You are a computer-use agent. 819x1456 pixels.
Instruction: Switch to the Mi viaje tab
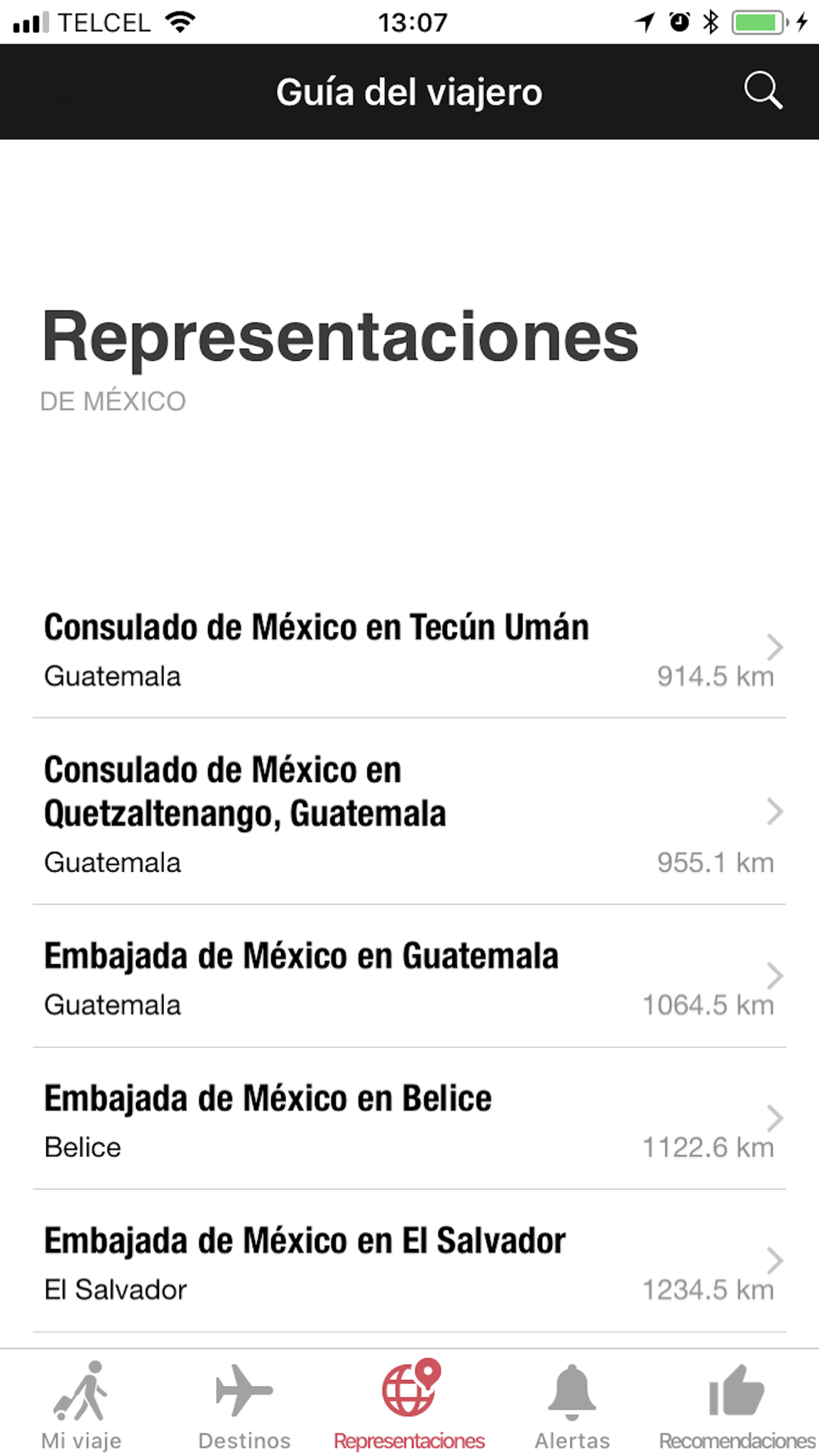[81, 1404]
